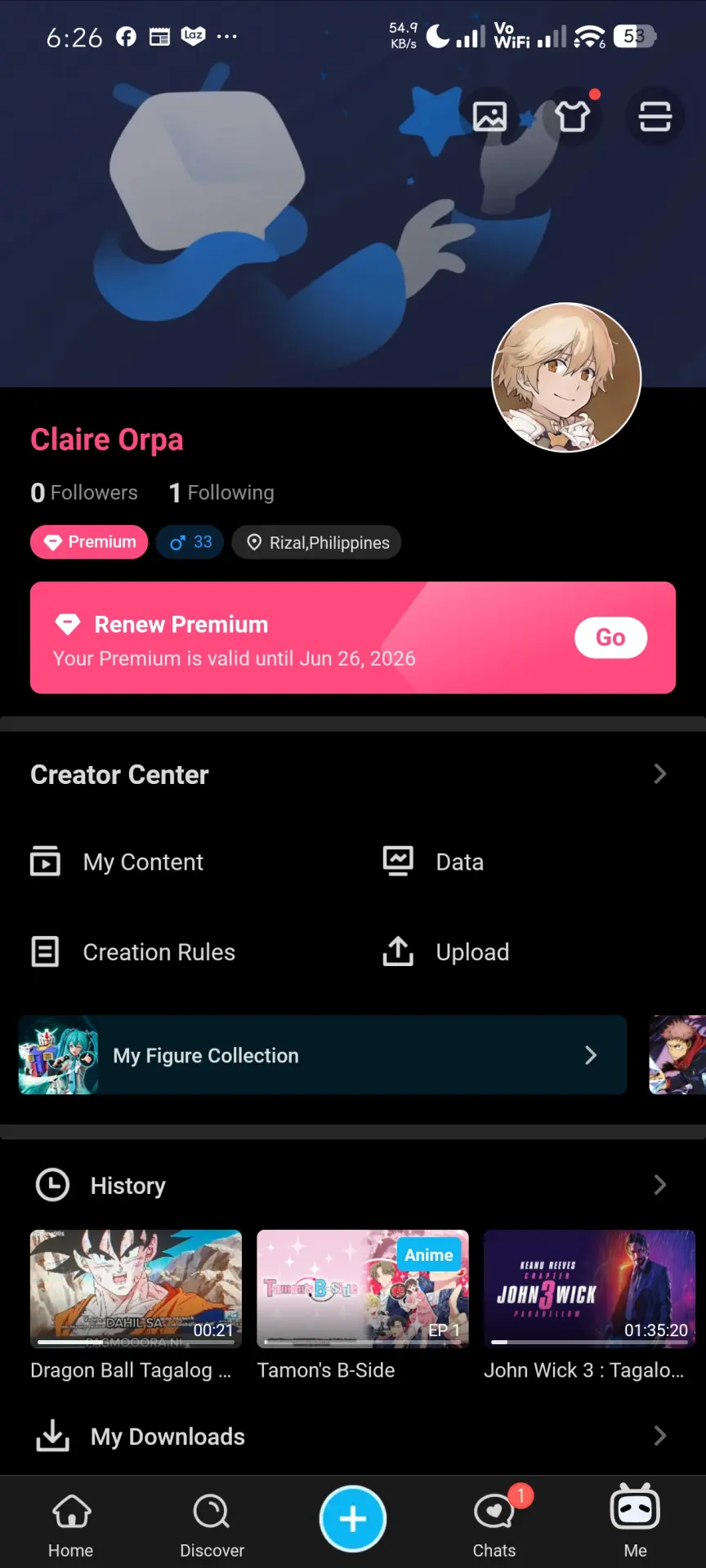Open the outfit t-shirt icon
Viewport: 706px width, 1568px height.
pos(572,117)
